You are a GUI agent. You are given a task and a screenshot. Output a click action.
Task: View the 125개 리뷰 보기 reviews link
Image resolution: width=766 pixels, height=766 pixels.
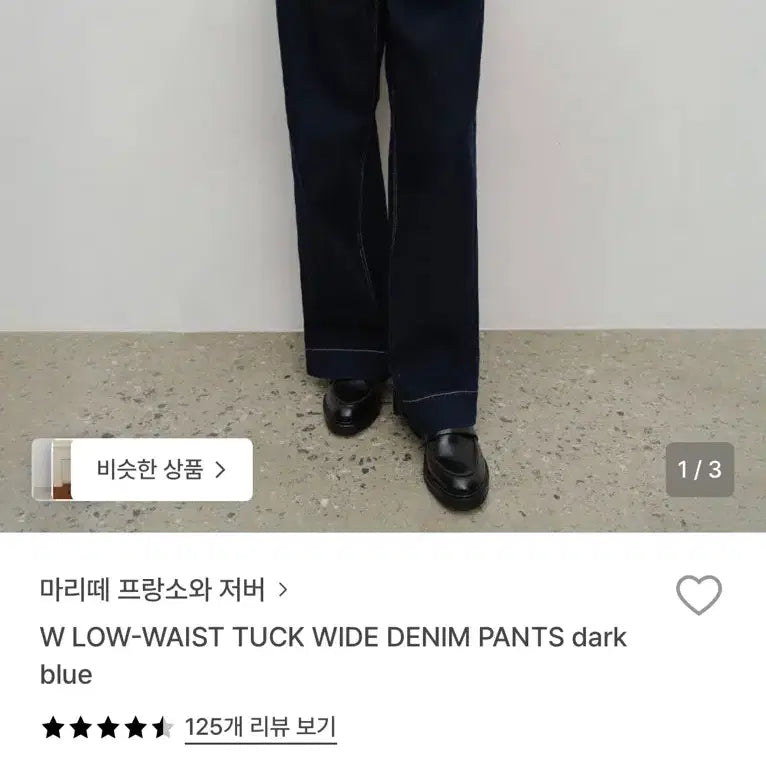click(260, 727)
